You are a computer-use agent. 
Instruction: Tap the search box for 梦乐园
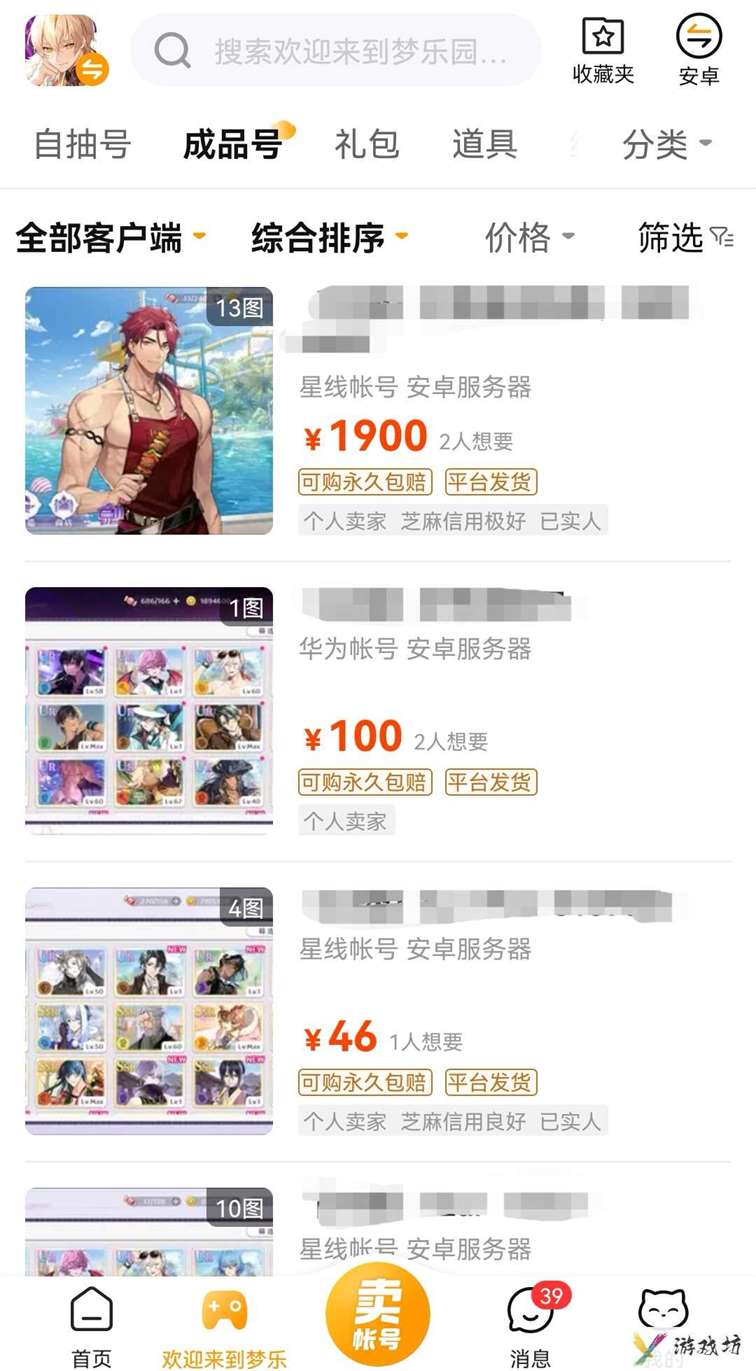click(x=338, y=51)
